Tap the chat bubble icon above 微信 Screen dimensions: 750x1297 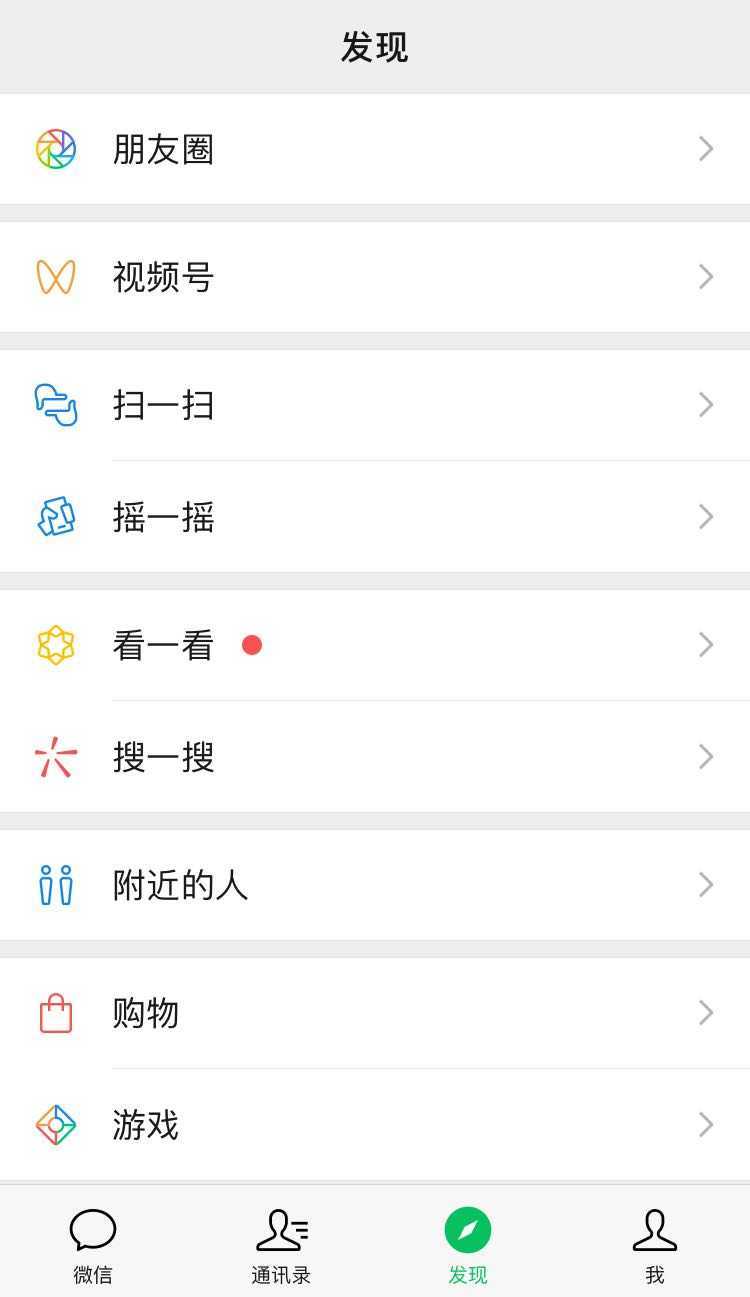point(93,1228)
